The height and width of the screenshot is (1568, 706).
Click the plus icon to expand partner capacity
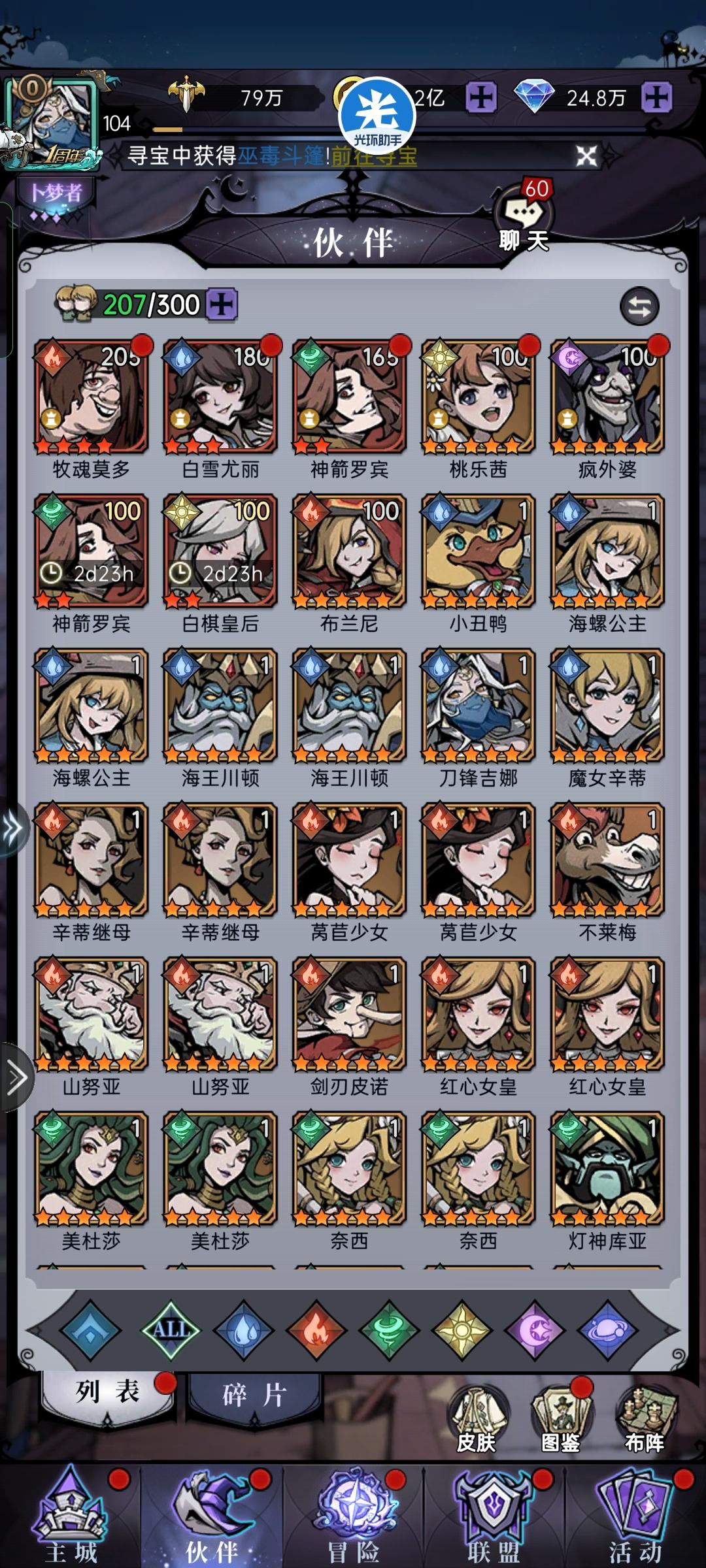point(222,304)
